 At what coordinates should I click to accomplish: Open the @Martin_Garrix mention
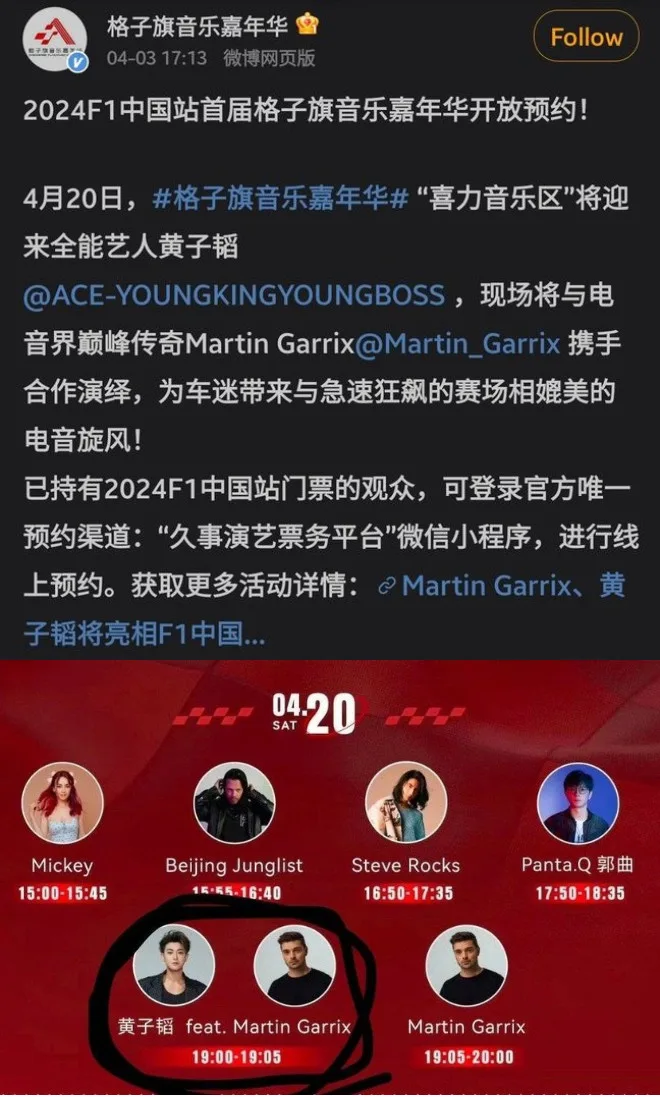(x=460, y=343)
